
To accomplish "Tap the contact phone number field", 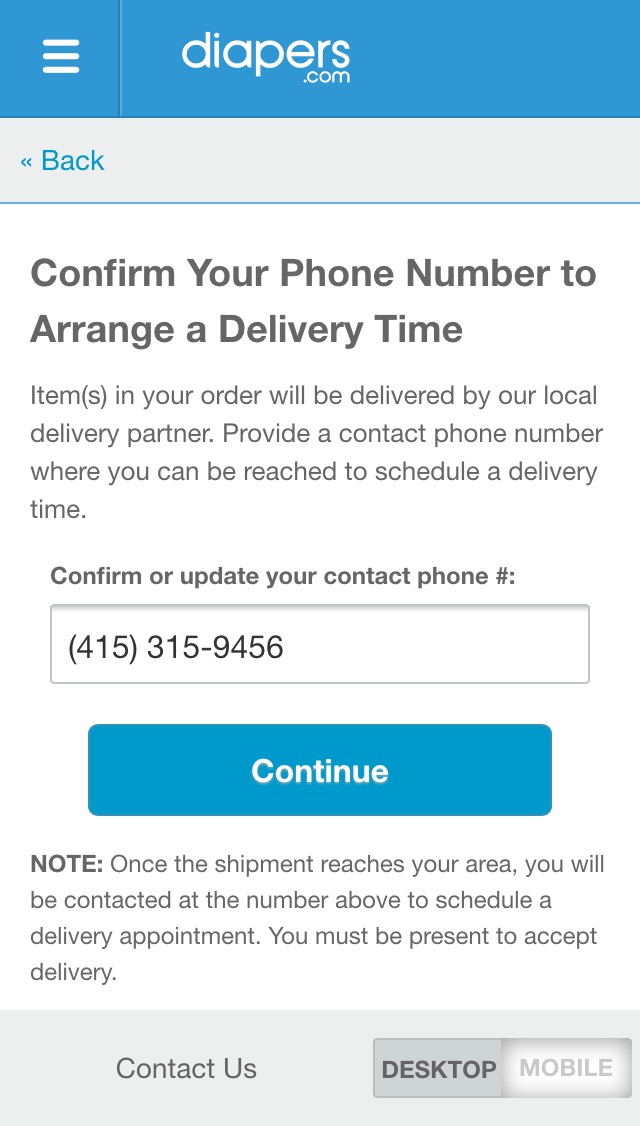I will 320,645.
